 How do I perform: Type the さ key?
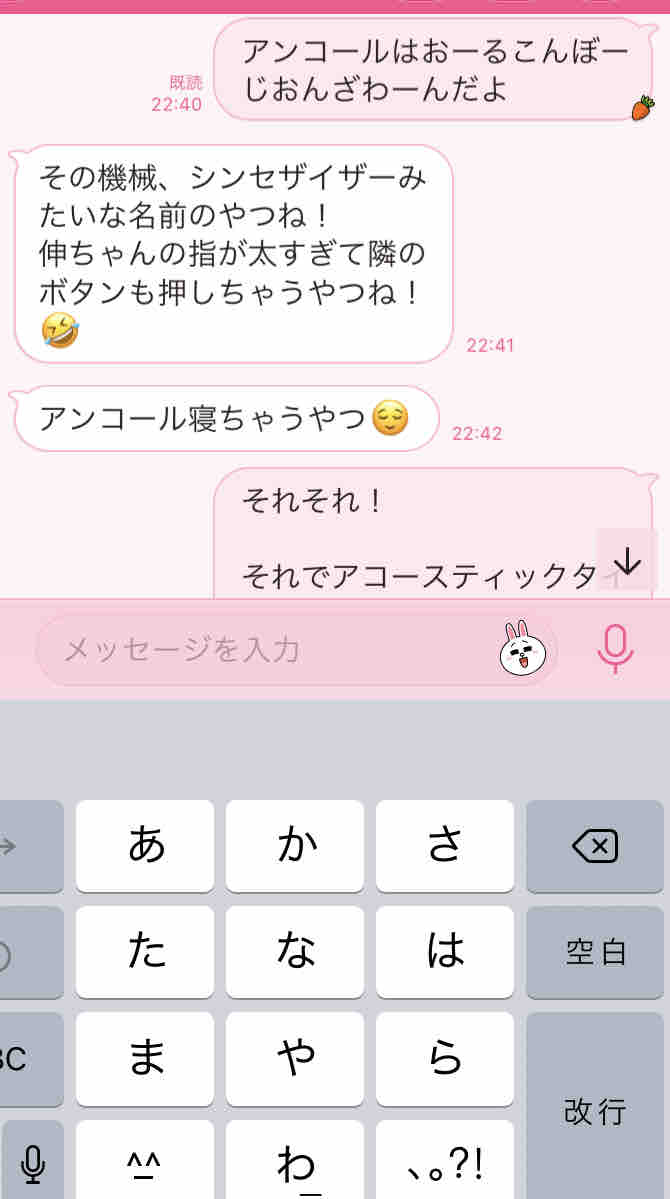point(444,846)
